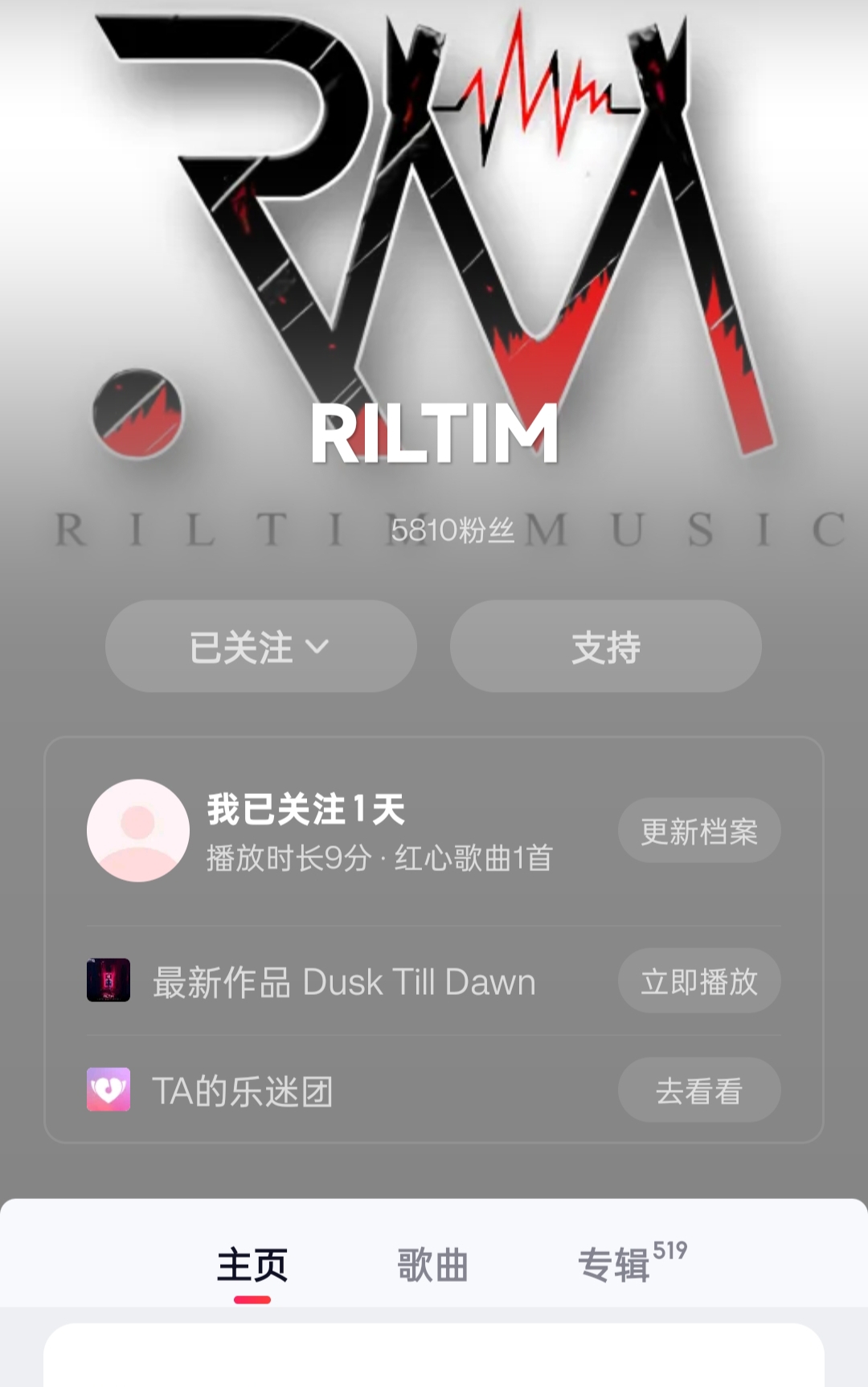Open the fan group via 去看看

tap(698, 1090)
